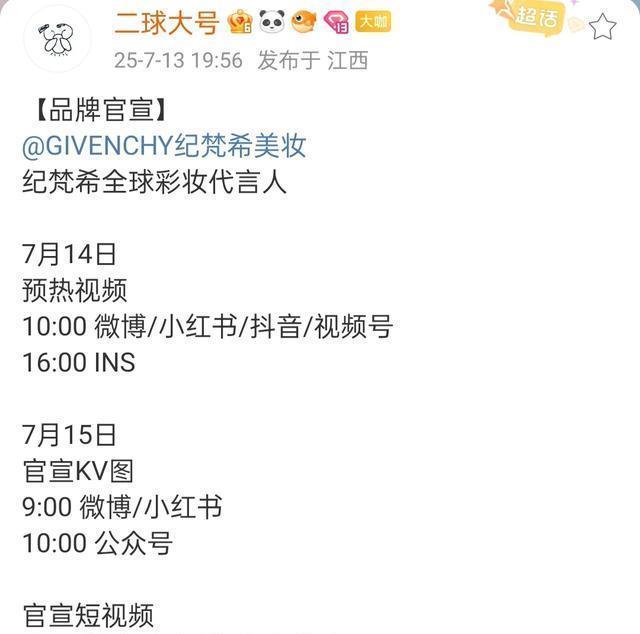Favorite this post with the star icon
Image resolution: width=640 pixels, height=634 pixels.
[603, 26]
